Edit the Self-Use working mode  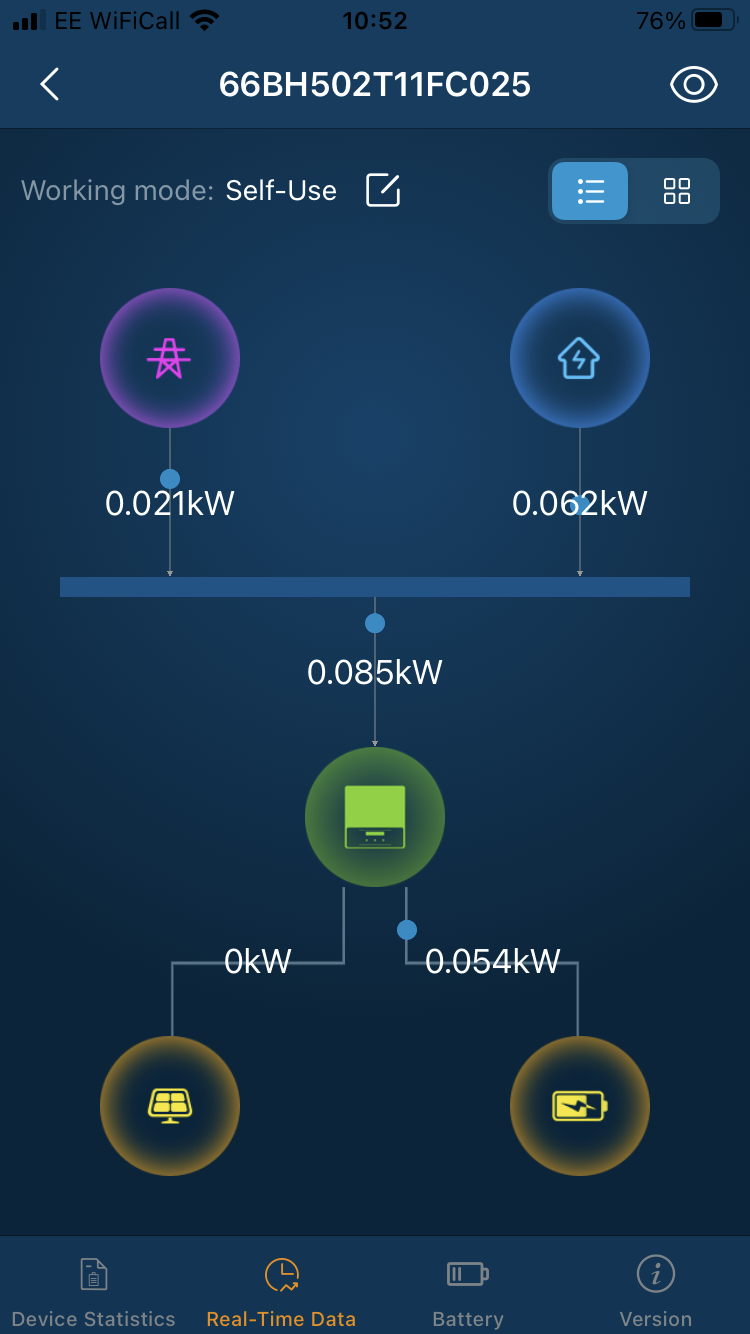(383, 190)
